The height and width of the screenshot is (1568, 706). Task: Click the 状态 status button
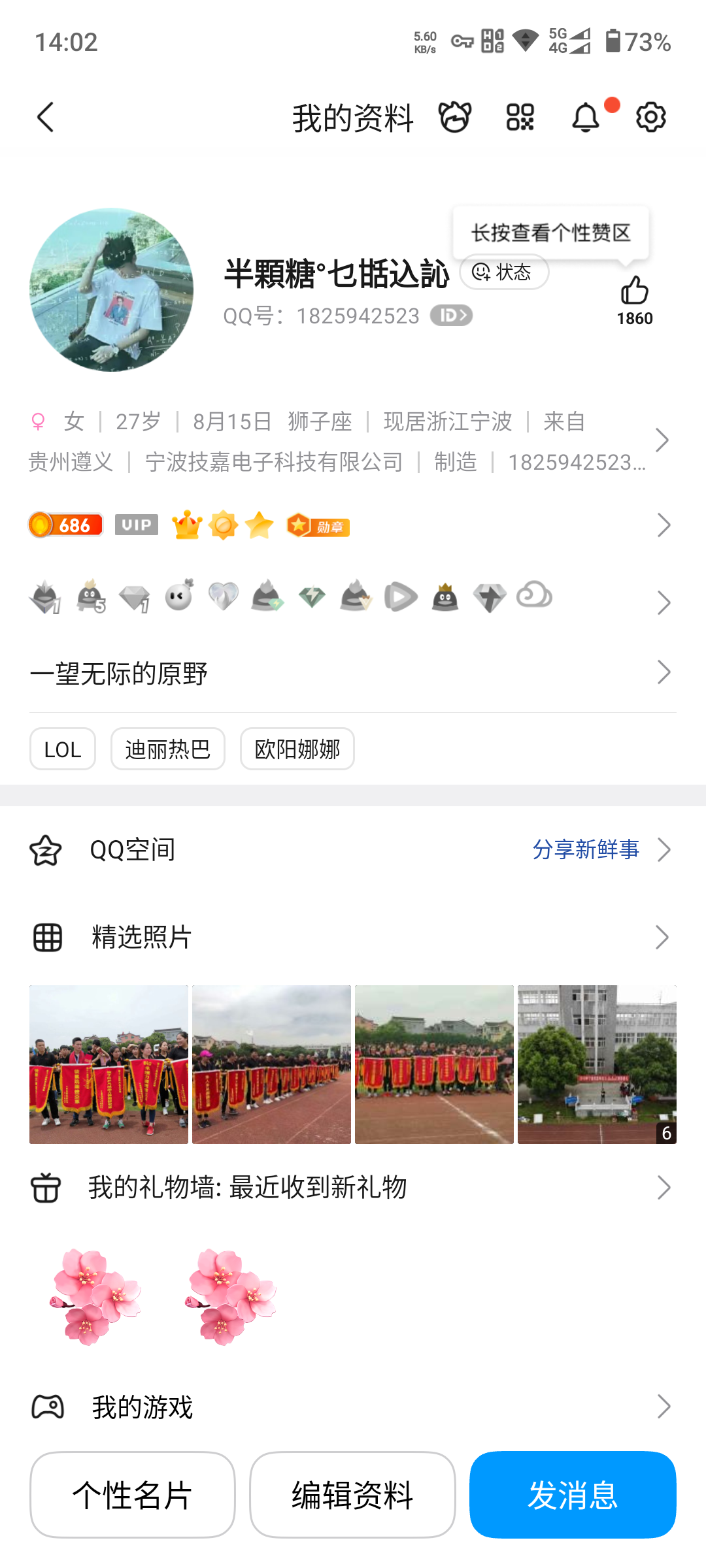coord(505,272)
